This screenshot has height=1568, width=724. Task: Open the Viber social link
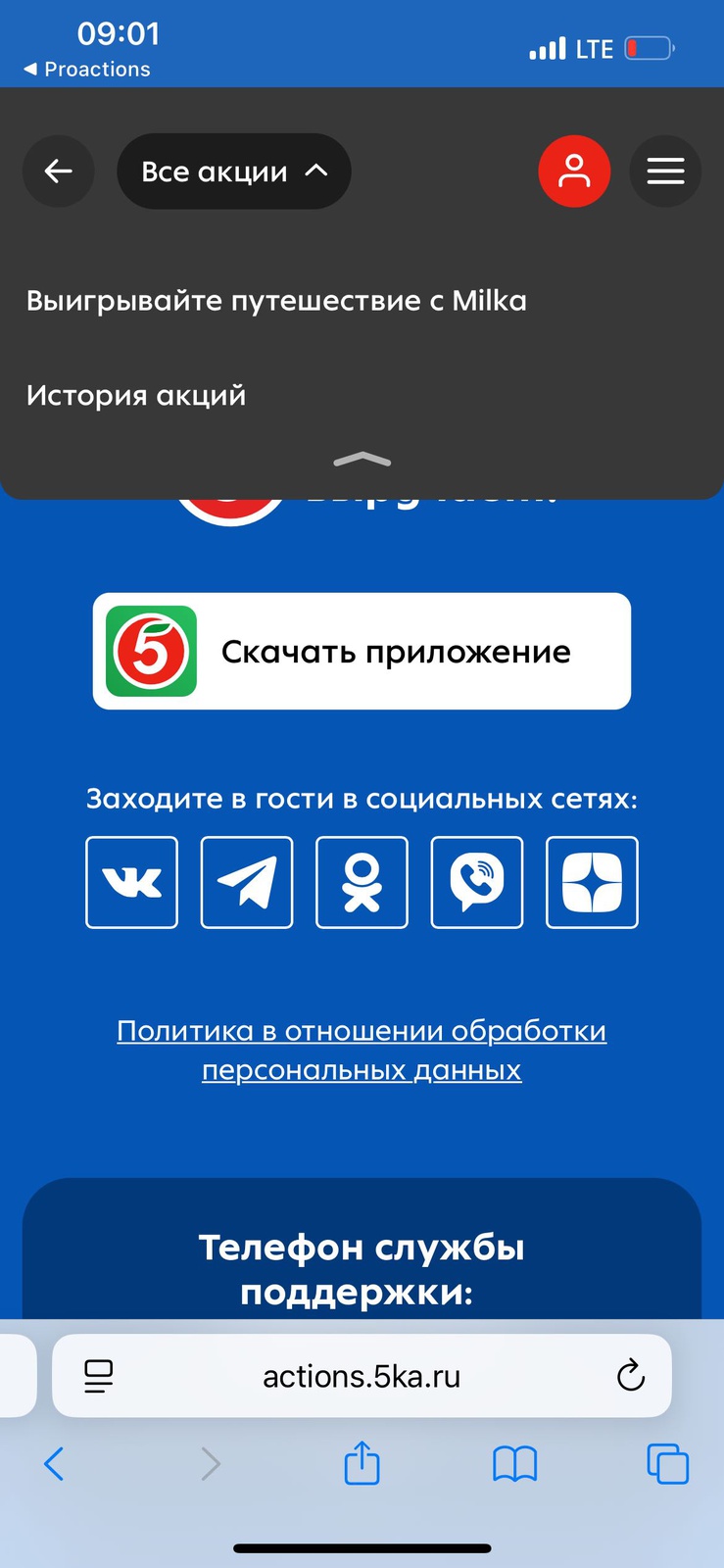click(477, 882)
